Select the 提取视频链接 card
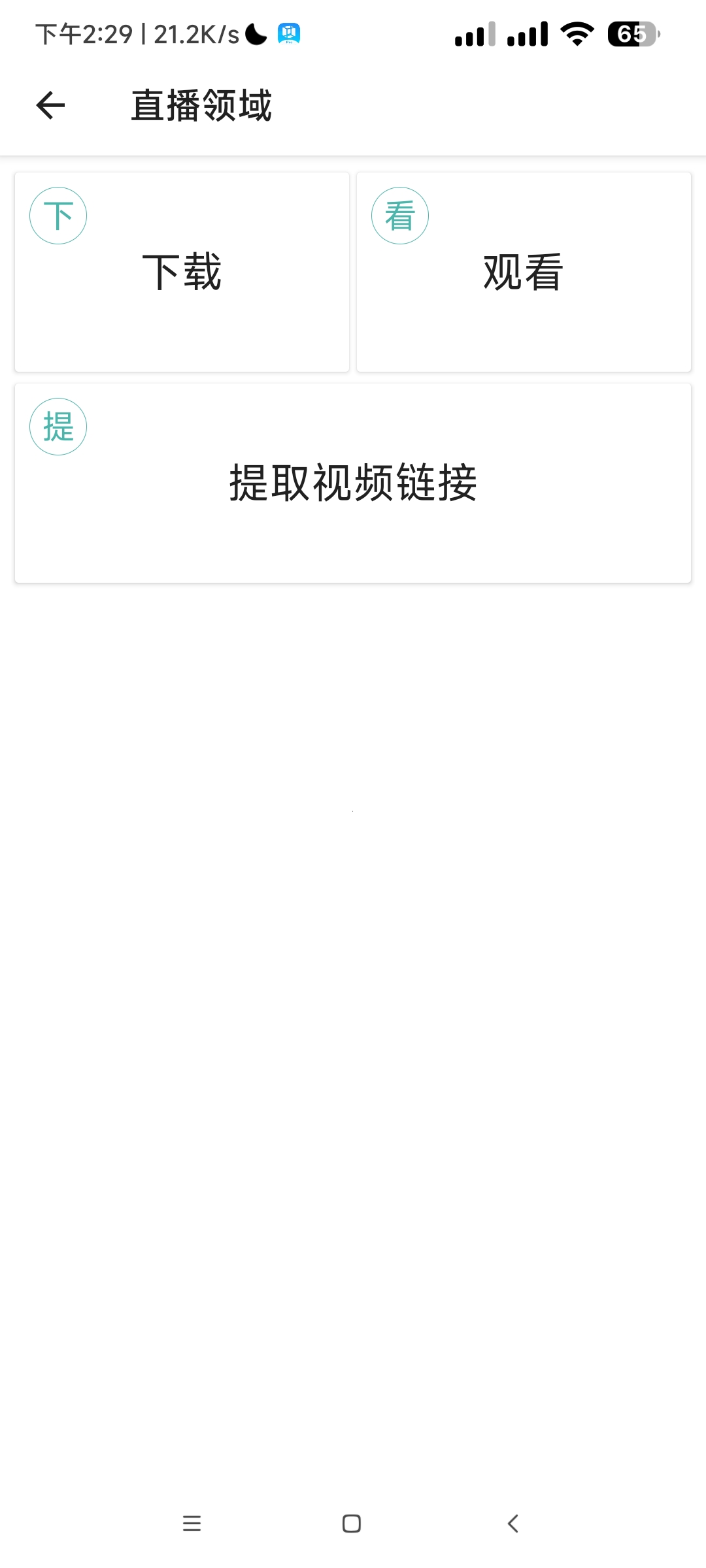Screen dimensions: 706x1568 [x=353, y=483]
